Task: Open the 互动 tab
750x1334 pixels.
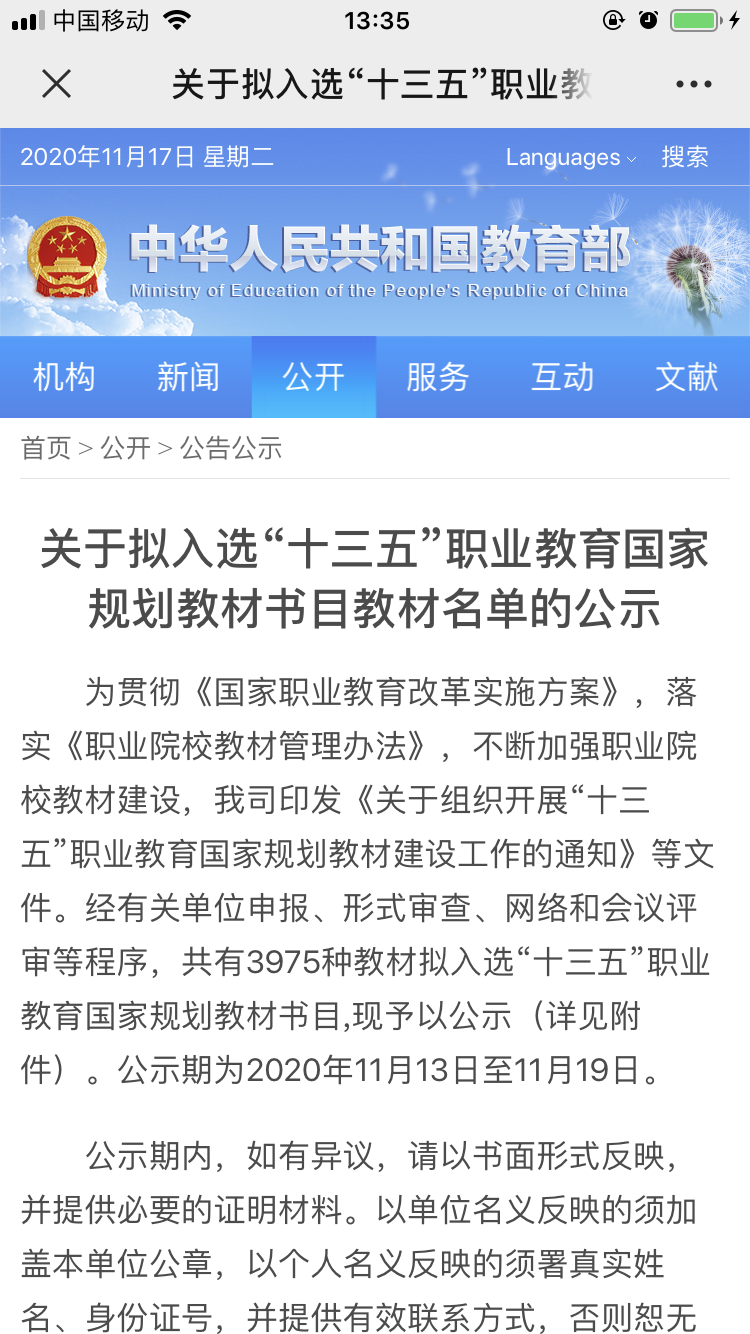Action: (x=562, y=377)
